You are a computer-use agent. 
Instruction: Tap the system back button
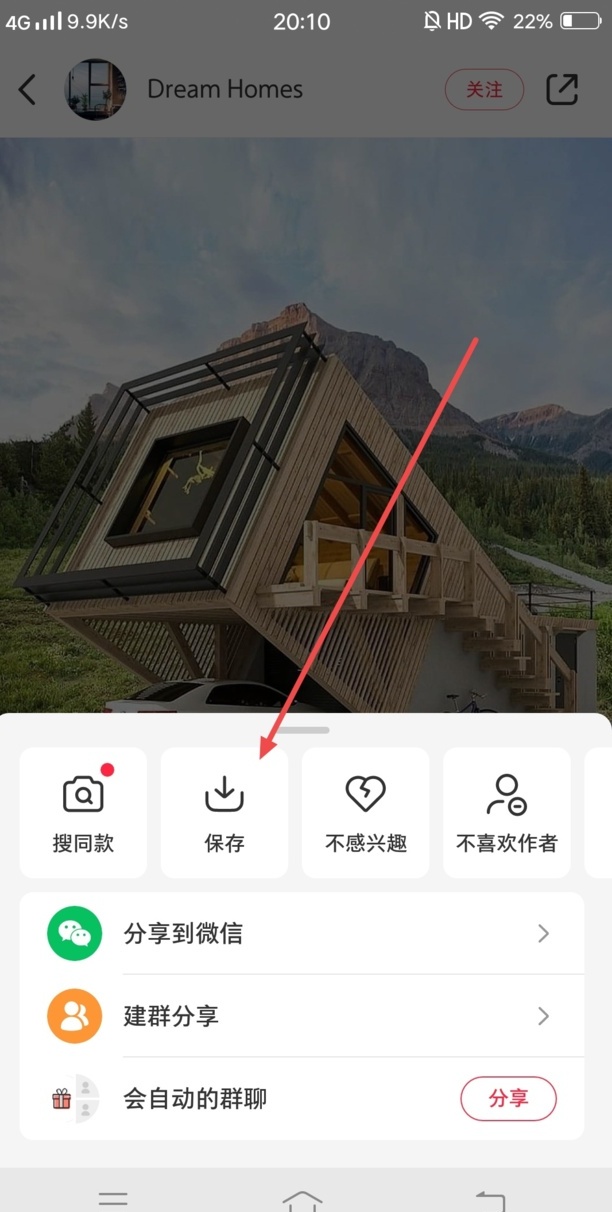pyautogui.click(x=490, y=1198)
